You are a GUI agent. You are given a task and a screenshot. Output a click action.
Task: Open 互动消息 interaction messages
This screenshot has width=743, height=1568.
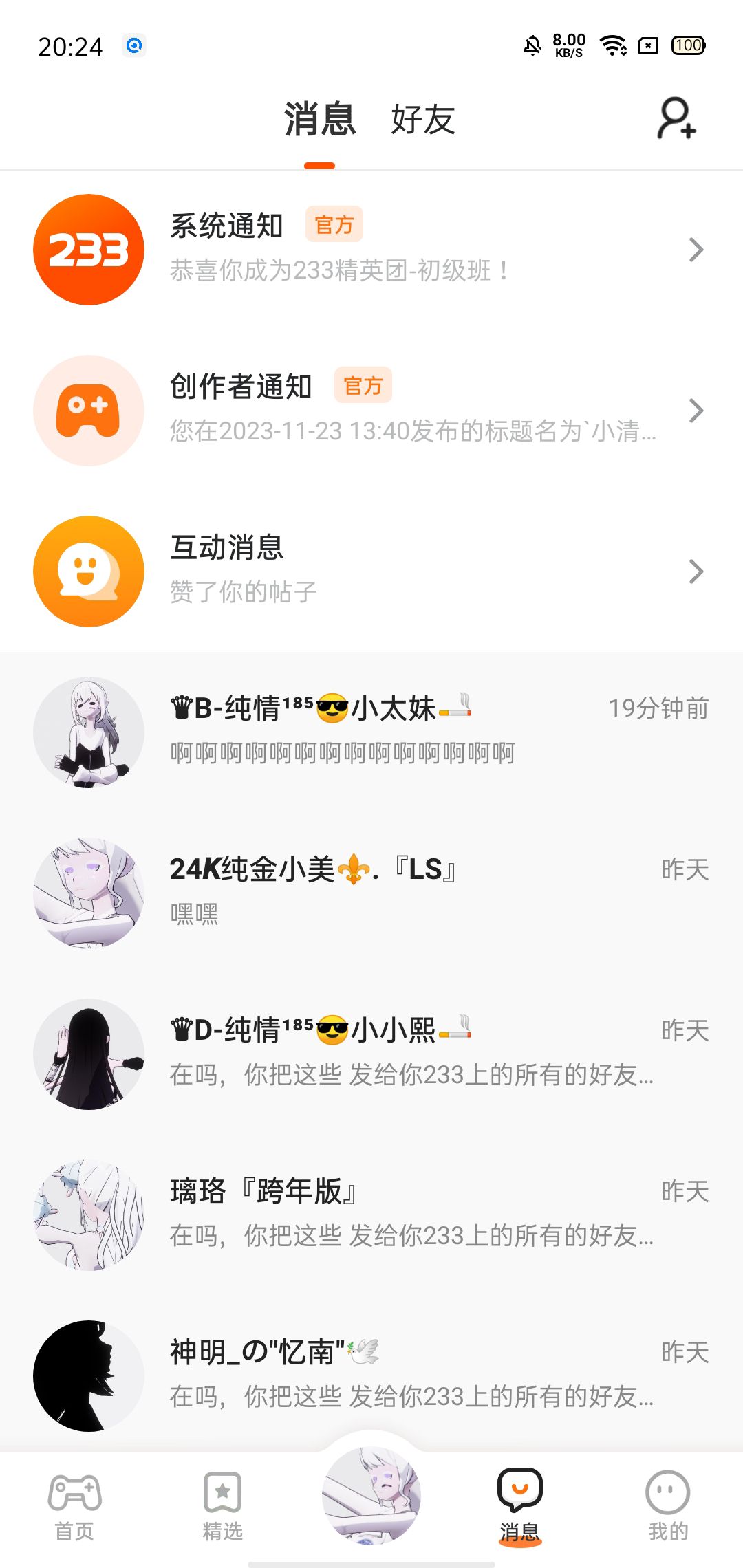pyautogui.click(x=371, y=571)
